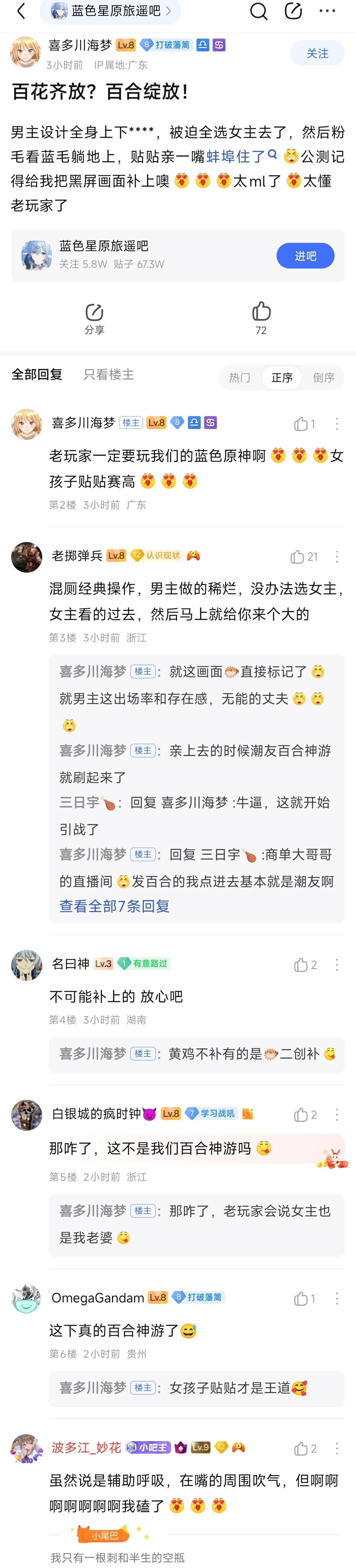
Task: Like 白银城的疯时钟's reply
Action: 305,1115
